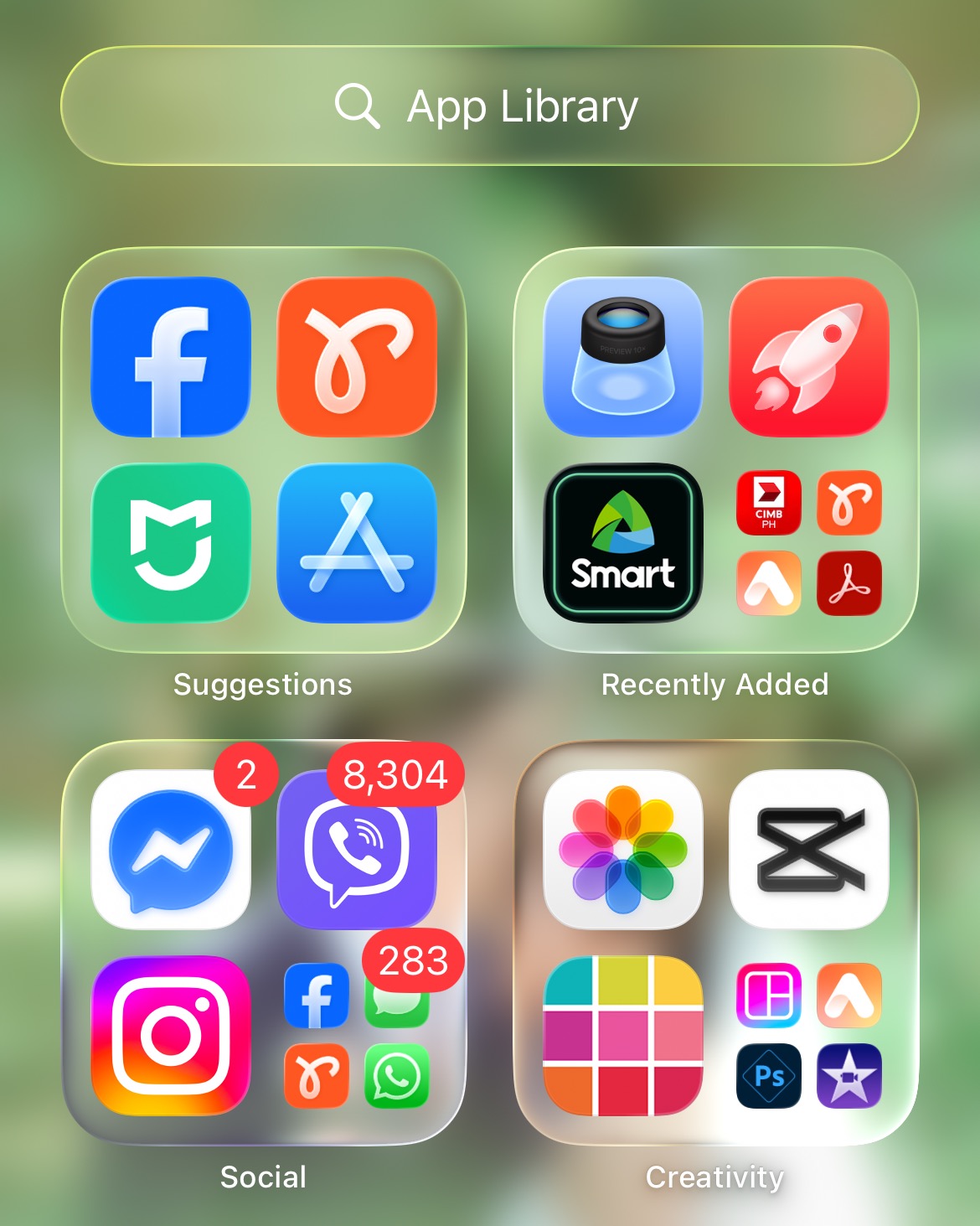Image resolution: width=980 pixels, height=1226 pixels.
Task: Open the red rocket app
Action: click(x=808, y=357)
